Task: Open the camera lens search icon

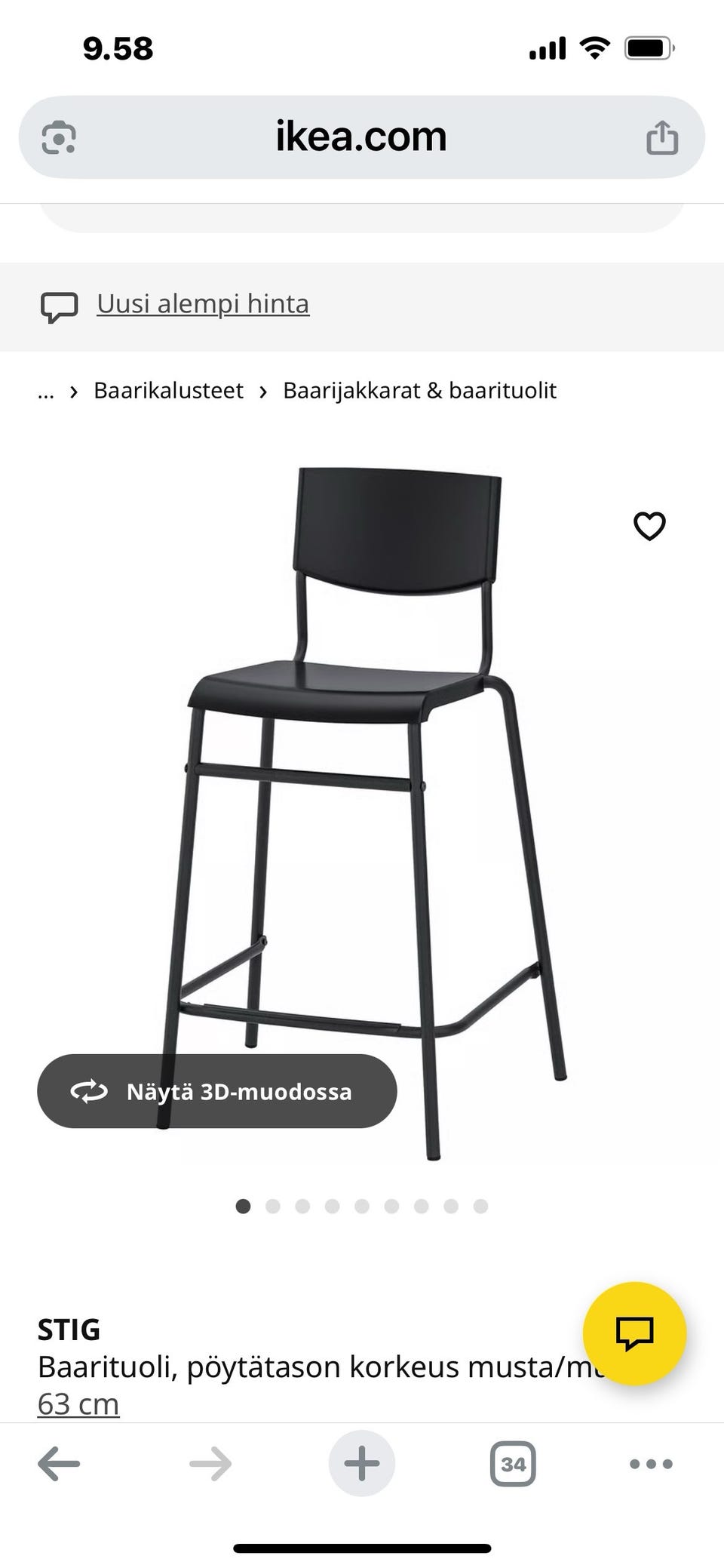Action: click(59, 137)
